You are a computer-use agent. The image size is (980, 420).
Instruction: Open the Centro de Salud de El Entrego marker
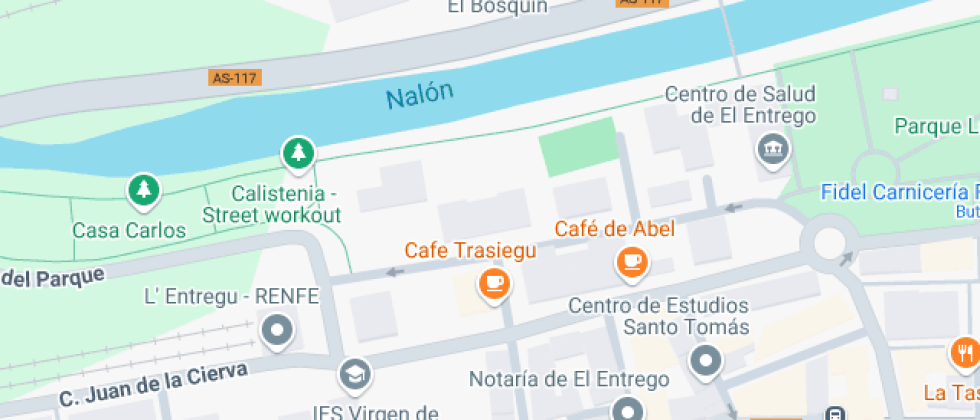click(773, 151)
